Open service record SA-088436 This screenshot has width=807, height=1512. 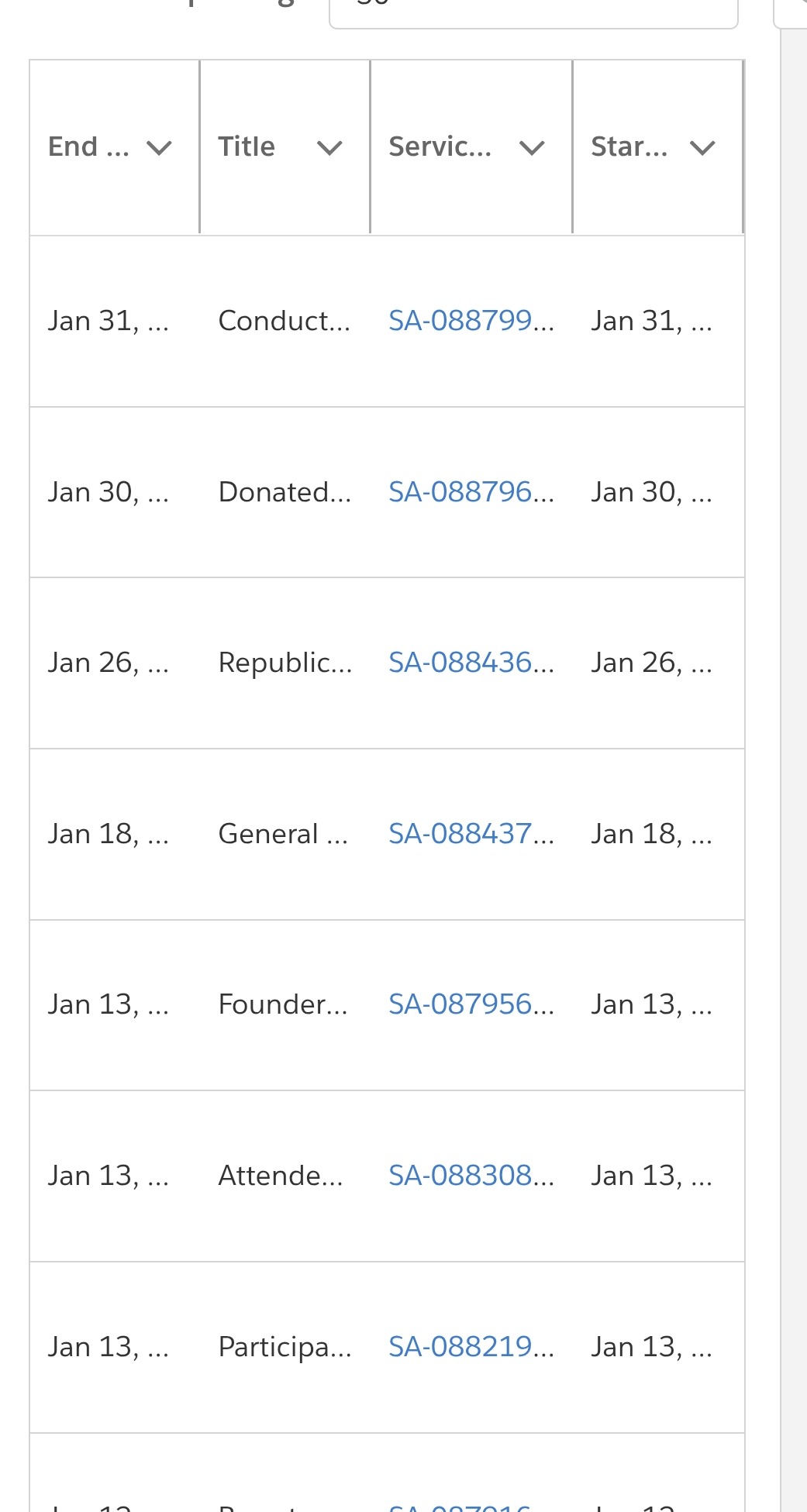point(471,663)
